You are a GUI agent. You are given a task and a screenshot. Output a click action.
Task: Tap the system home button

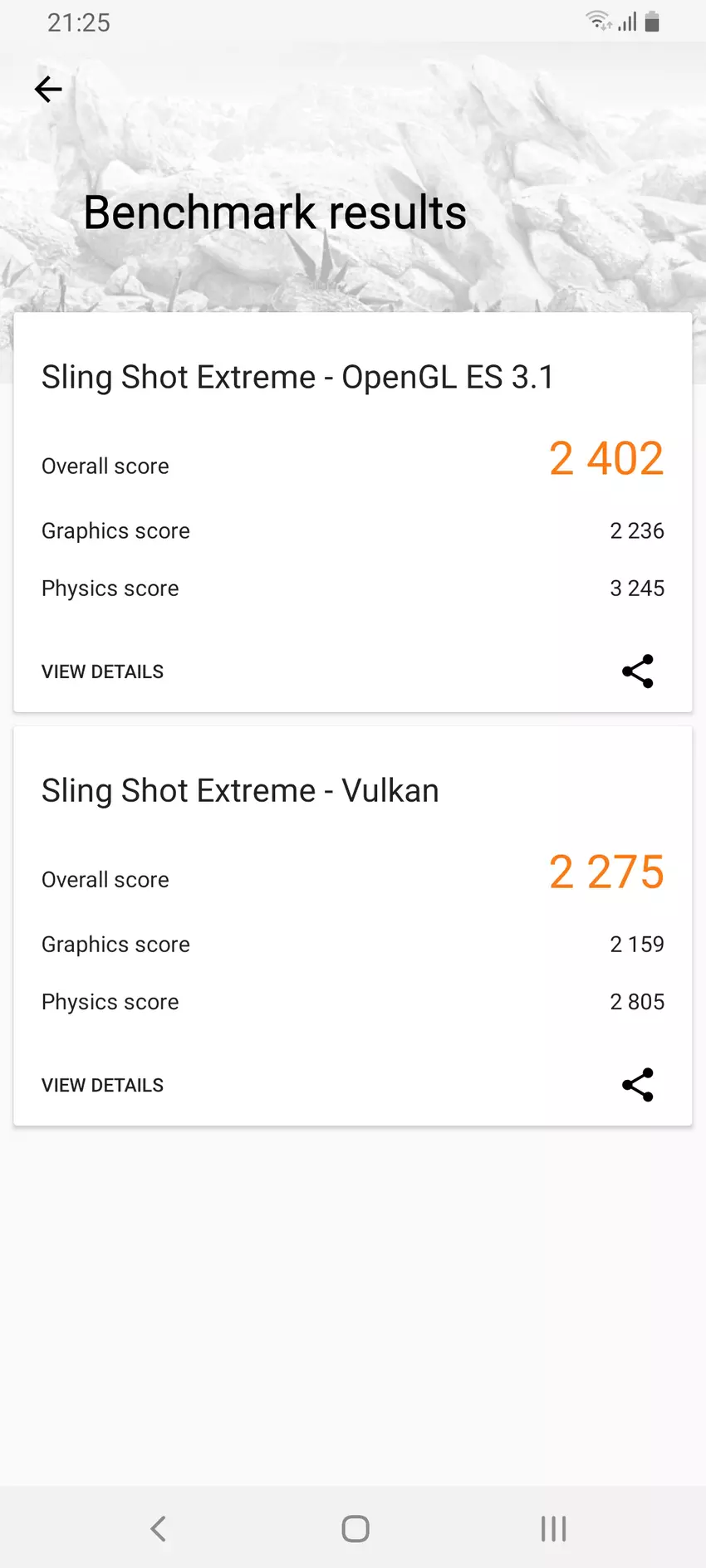pos(355,1528)
